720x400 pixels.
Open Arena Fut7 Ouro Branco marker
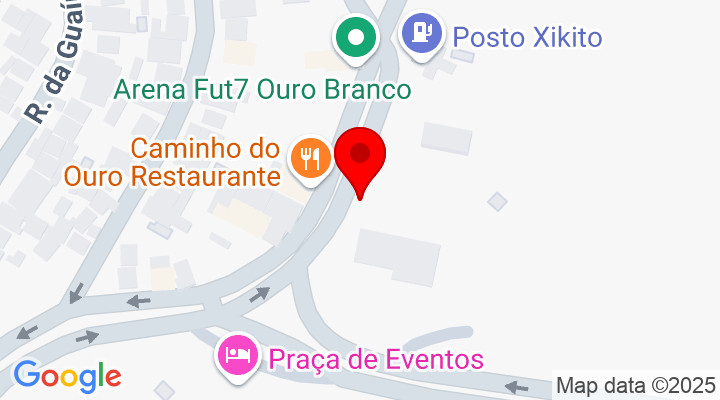click(x=355, y=37)
